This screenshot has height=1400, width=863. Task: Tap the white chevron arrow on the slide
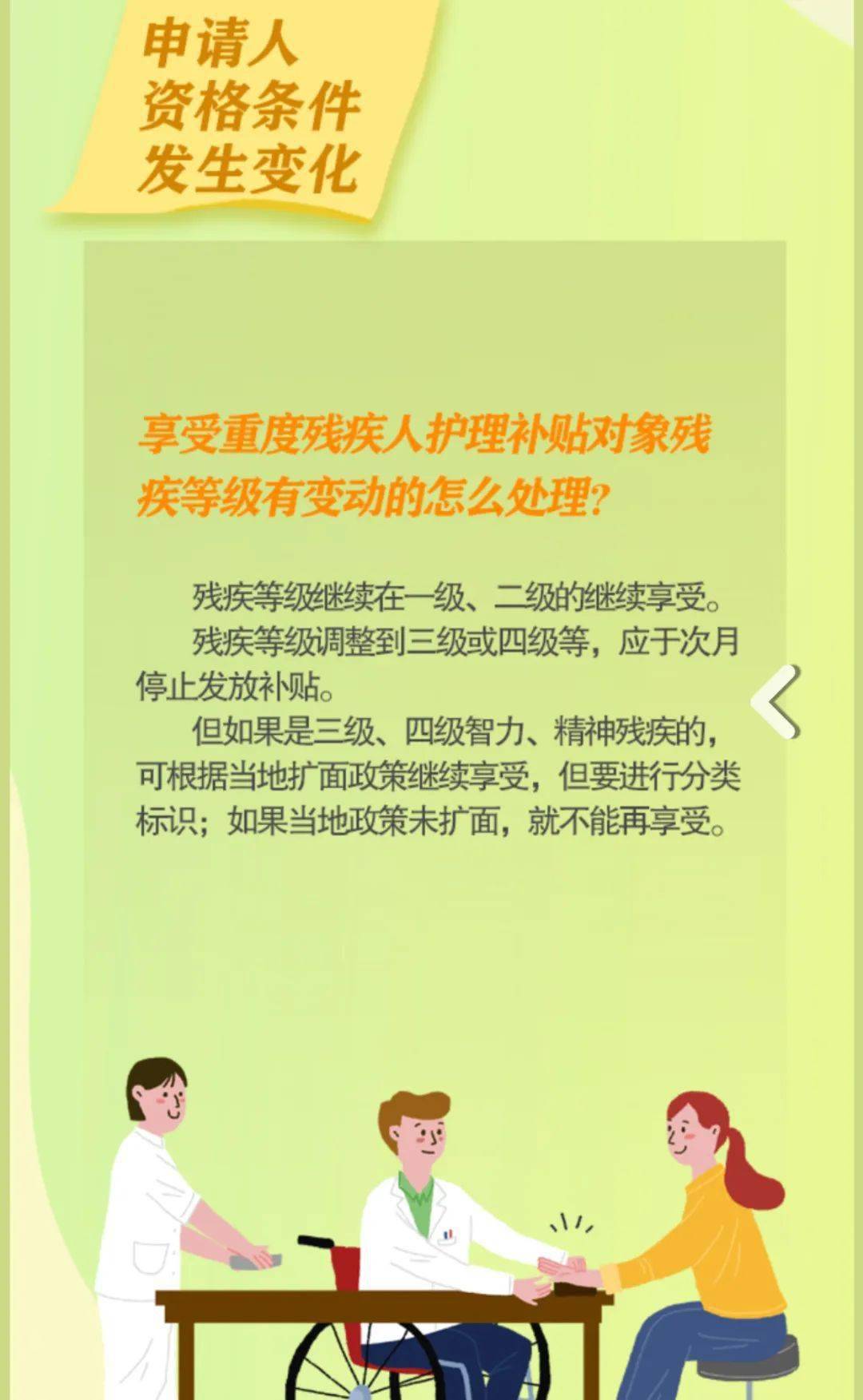coord(775,701)
